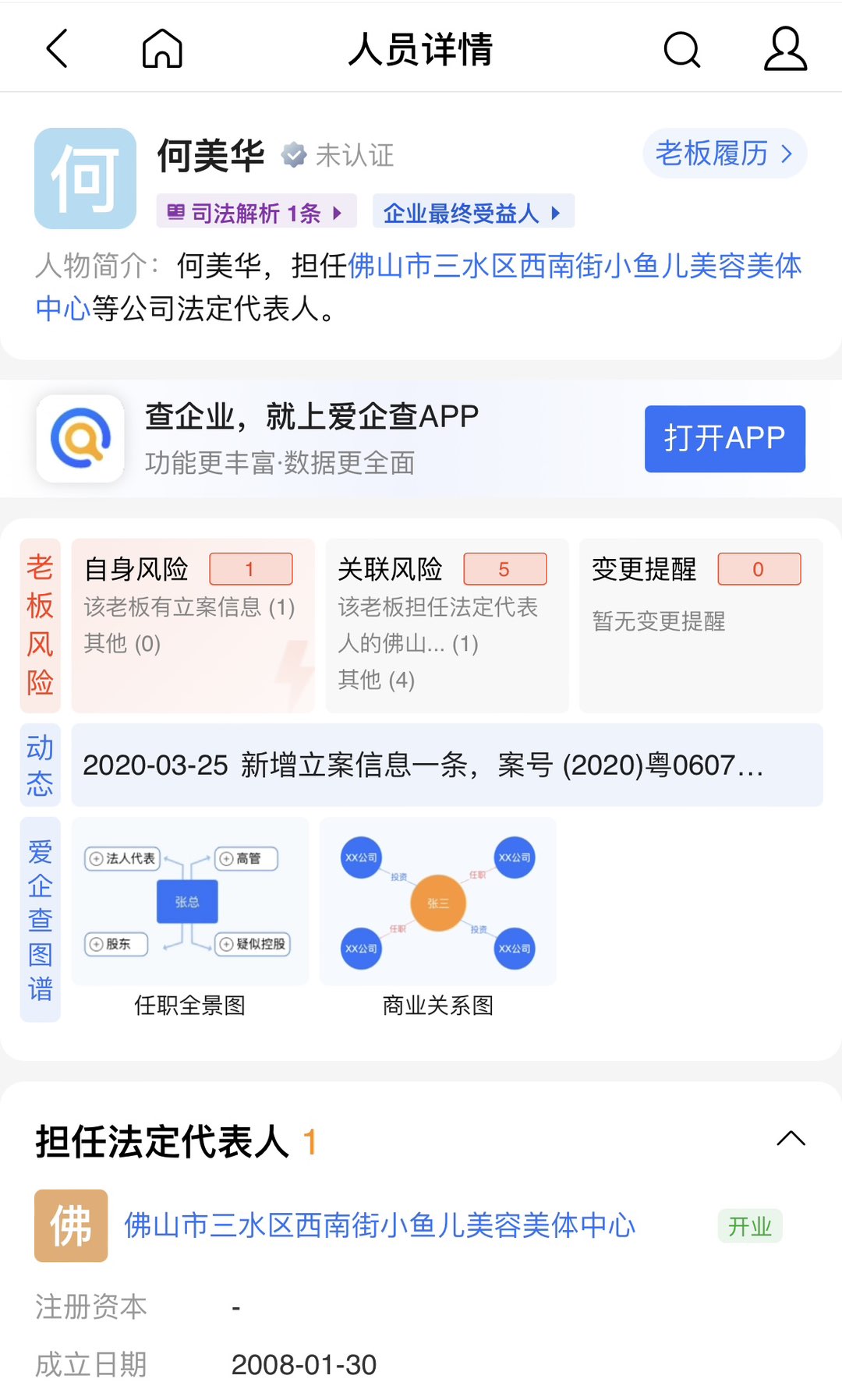
Task: Open the user profile icon
Action: click(784, 49)
